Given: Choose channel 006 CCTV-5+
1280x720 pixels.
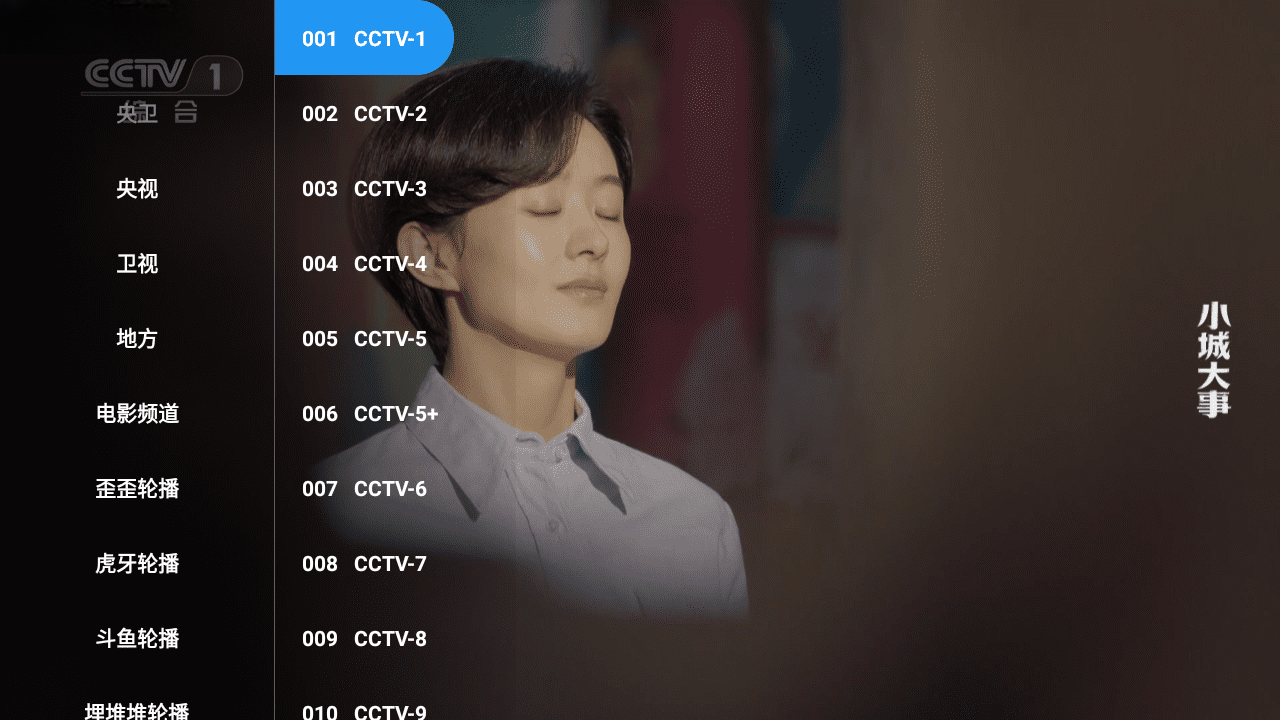Looking at the screenshot, I should coord(370,414).
